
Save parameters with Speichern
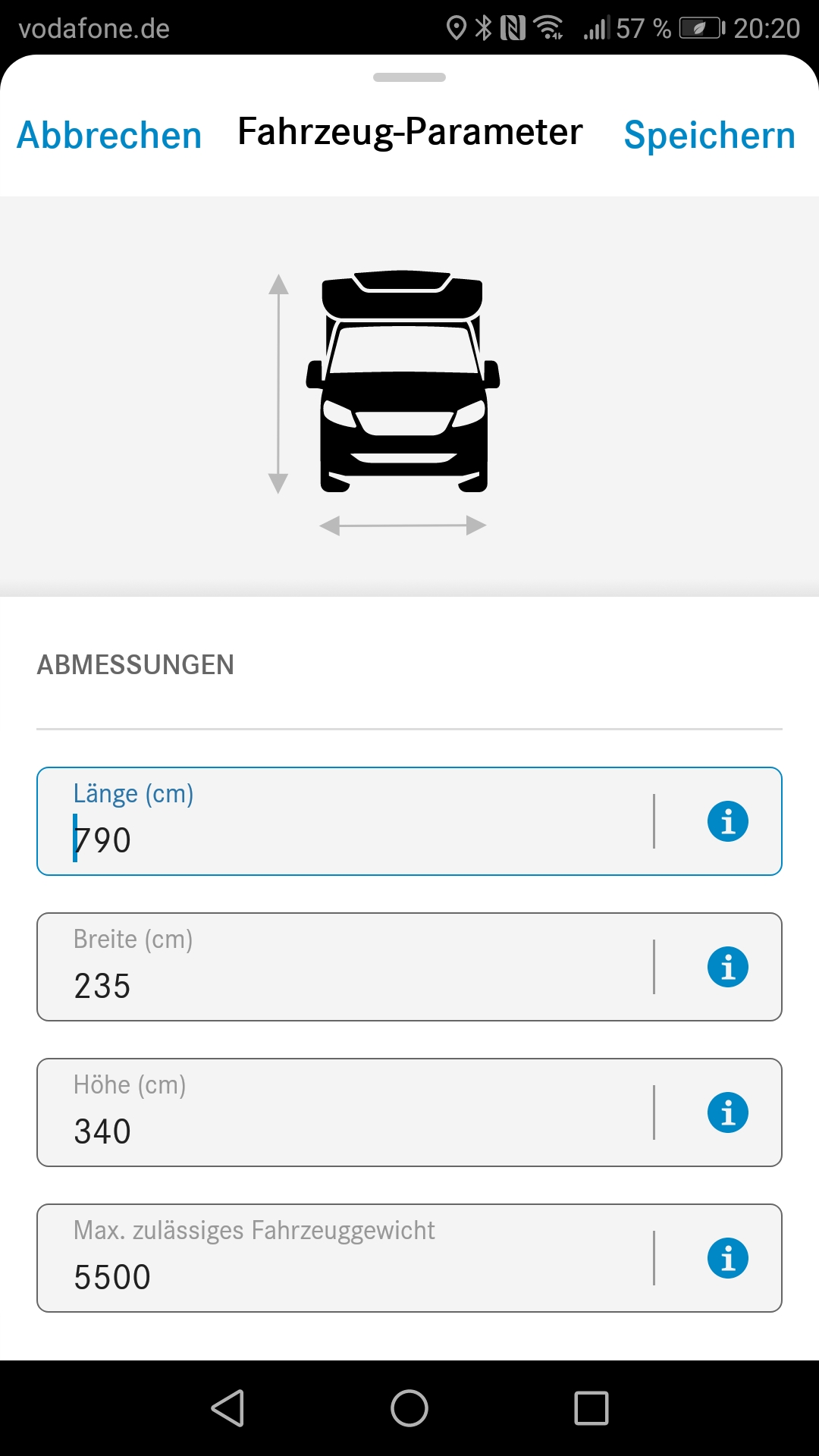click(709, 136)
